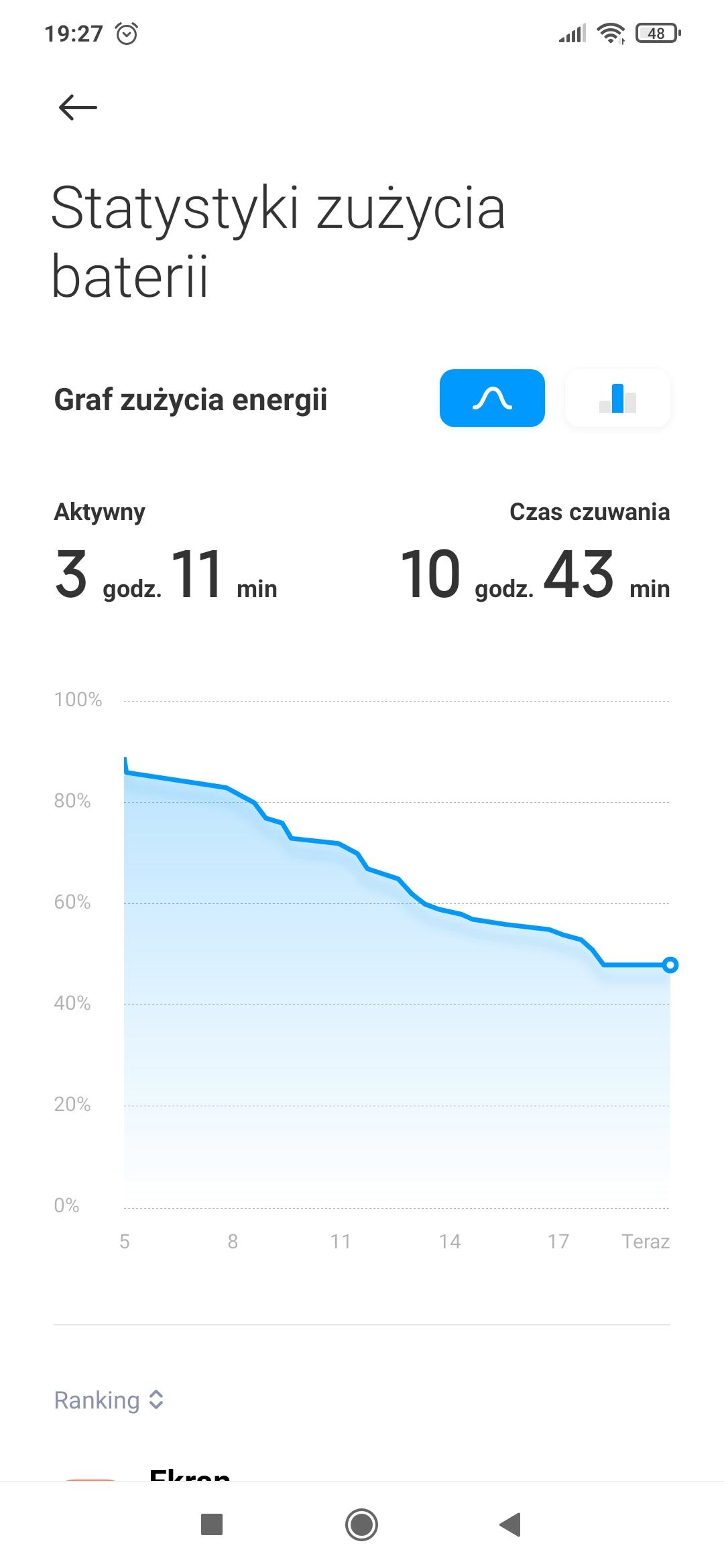Image resolution: width=724 pixels, height=1568 pixels.
Task: Open recent apps with the square button
Action: (x=212, y=1524)
